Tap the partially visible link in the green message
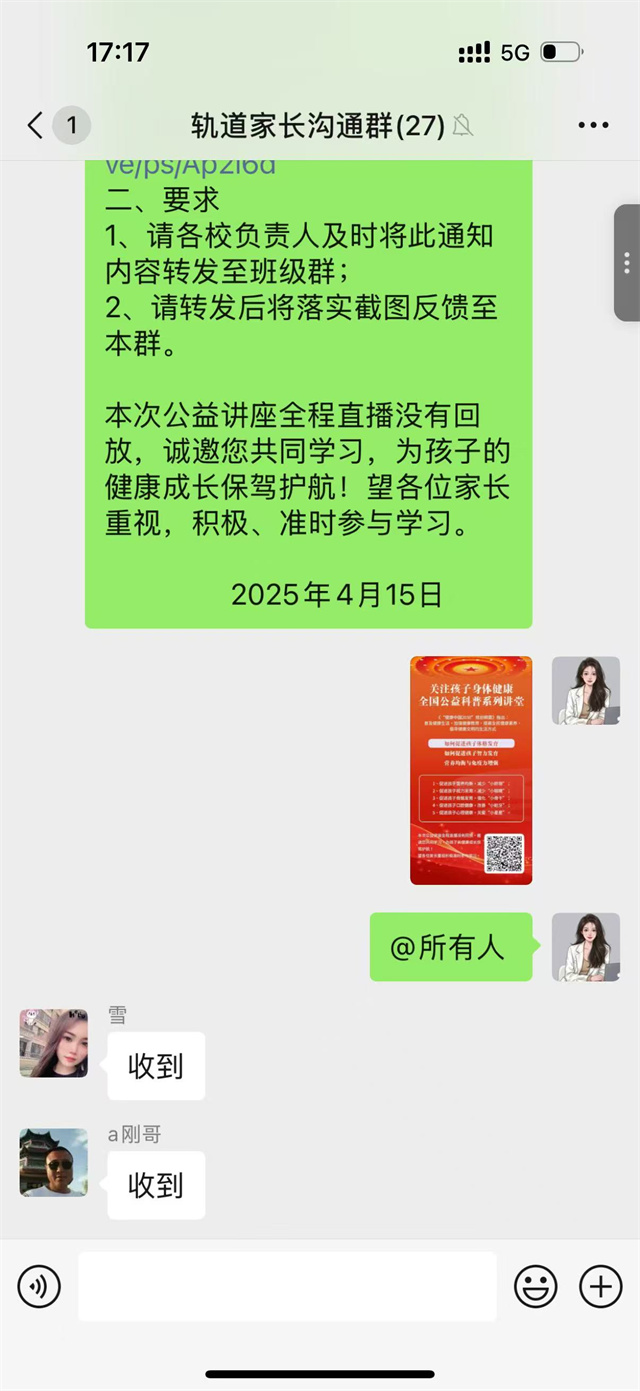The width and height of the screenshot is (640, 1391). 190,166
